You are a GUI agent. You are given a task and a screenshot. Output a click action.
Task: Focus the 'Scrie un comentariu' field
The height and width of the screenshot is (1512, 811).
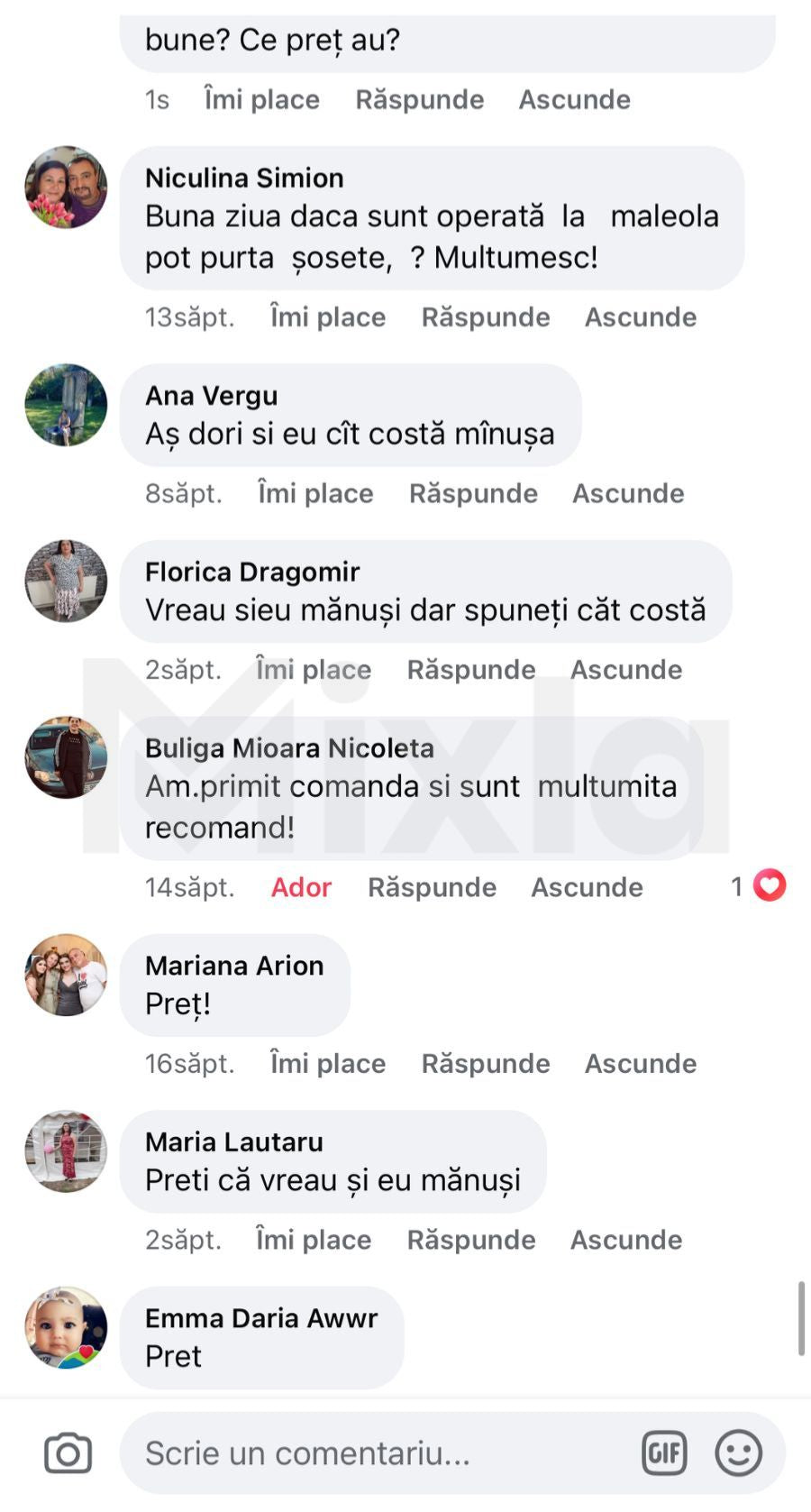378,1453
